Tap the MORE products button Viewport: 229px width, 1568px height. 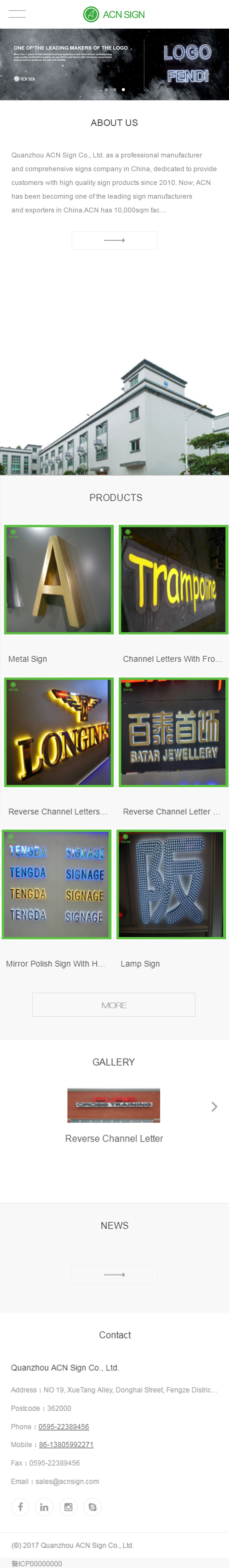click(114, 1005)
